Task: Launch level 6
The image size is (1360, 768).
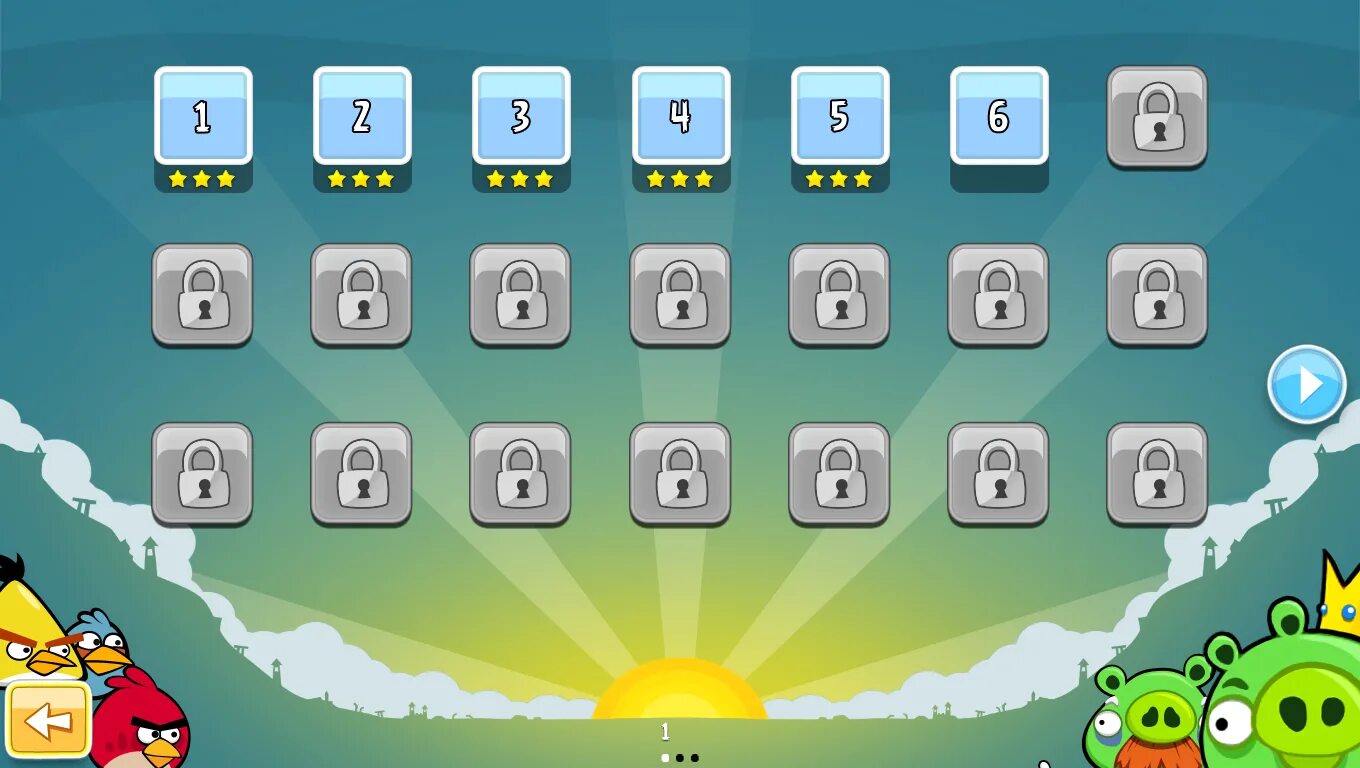Action: 999,117
